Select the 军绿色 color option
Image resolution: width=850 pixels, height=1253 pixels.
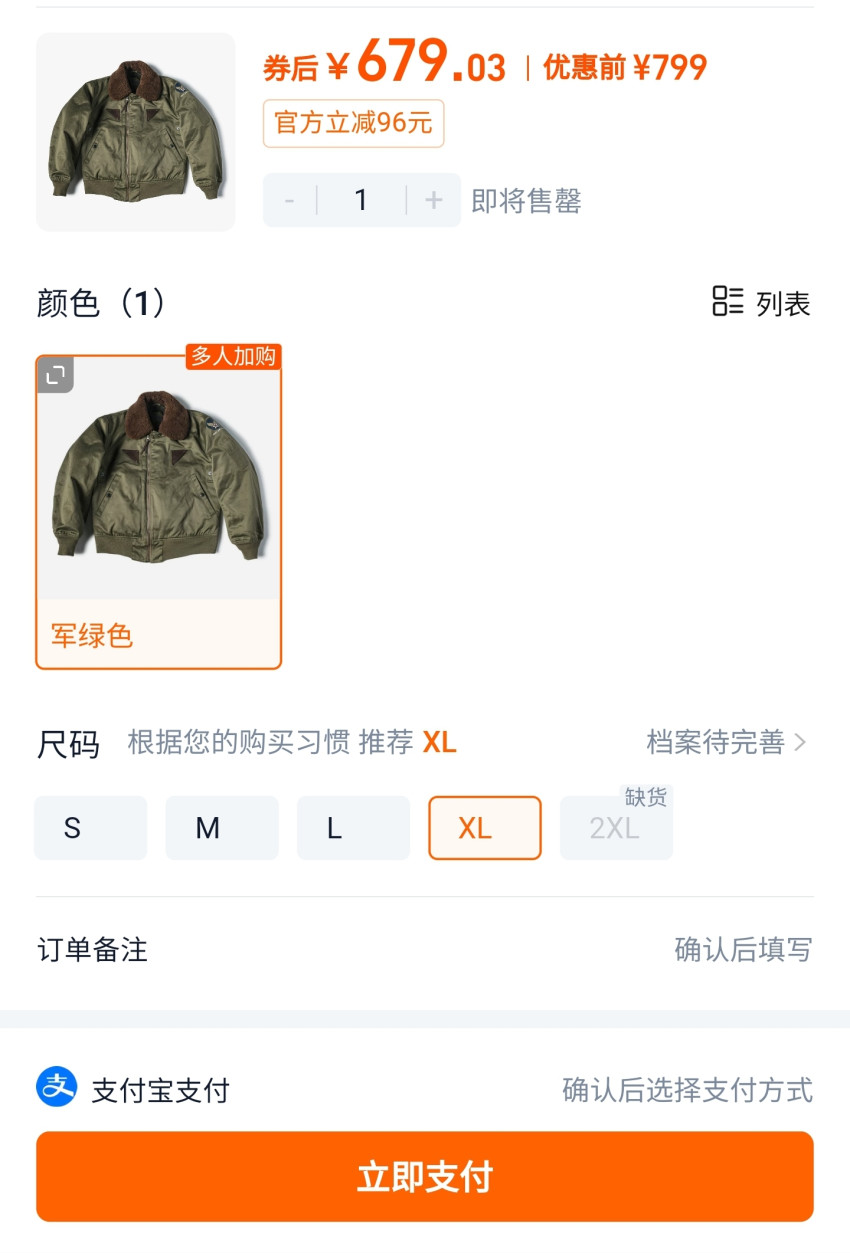(159, 512)
